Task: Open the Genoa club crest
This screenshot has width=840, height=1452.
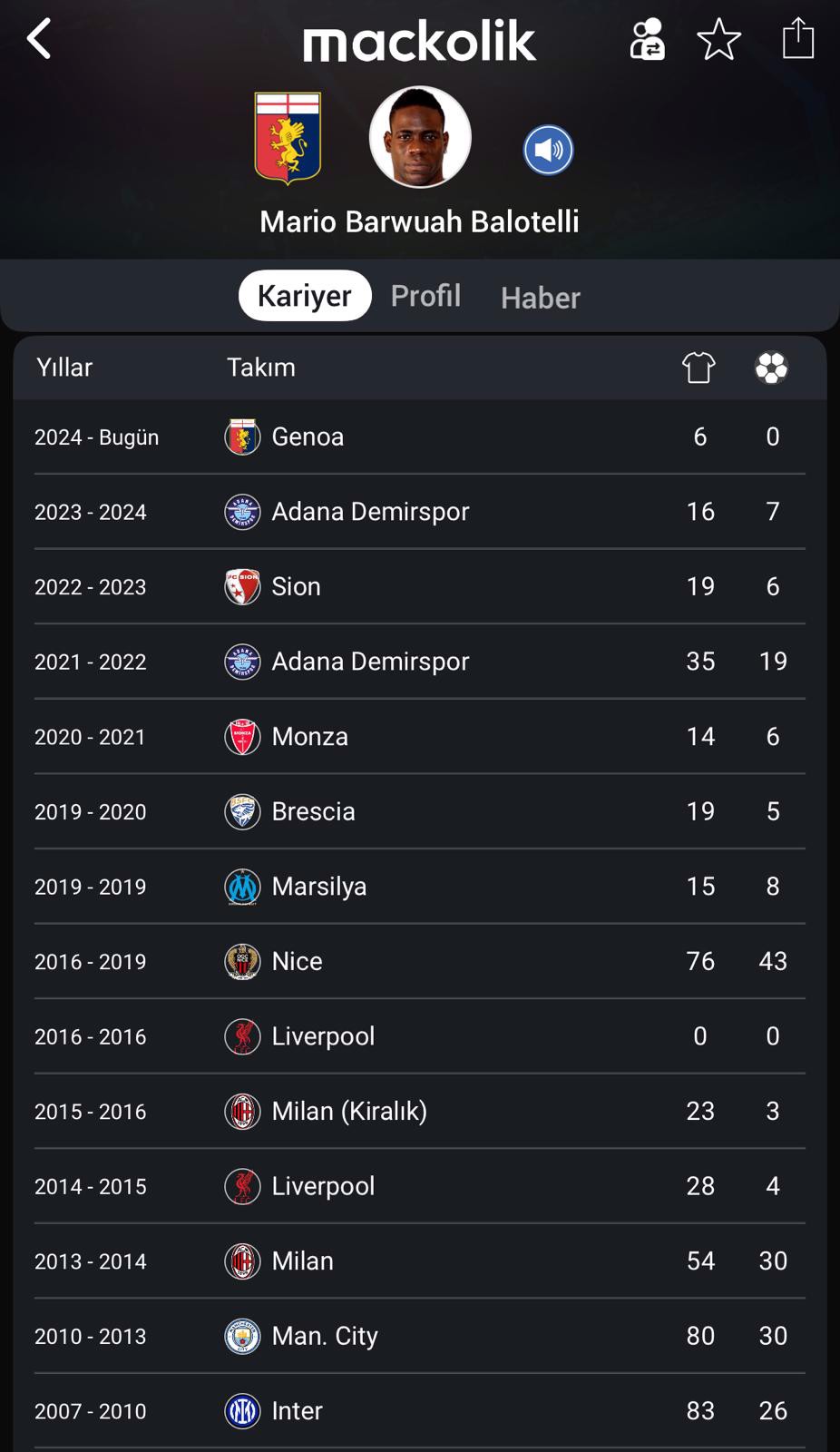Action: click(x=288, y=138)
